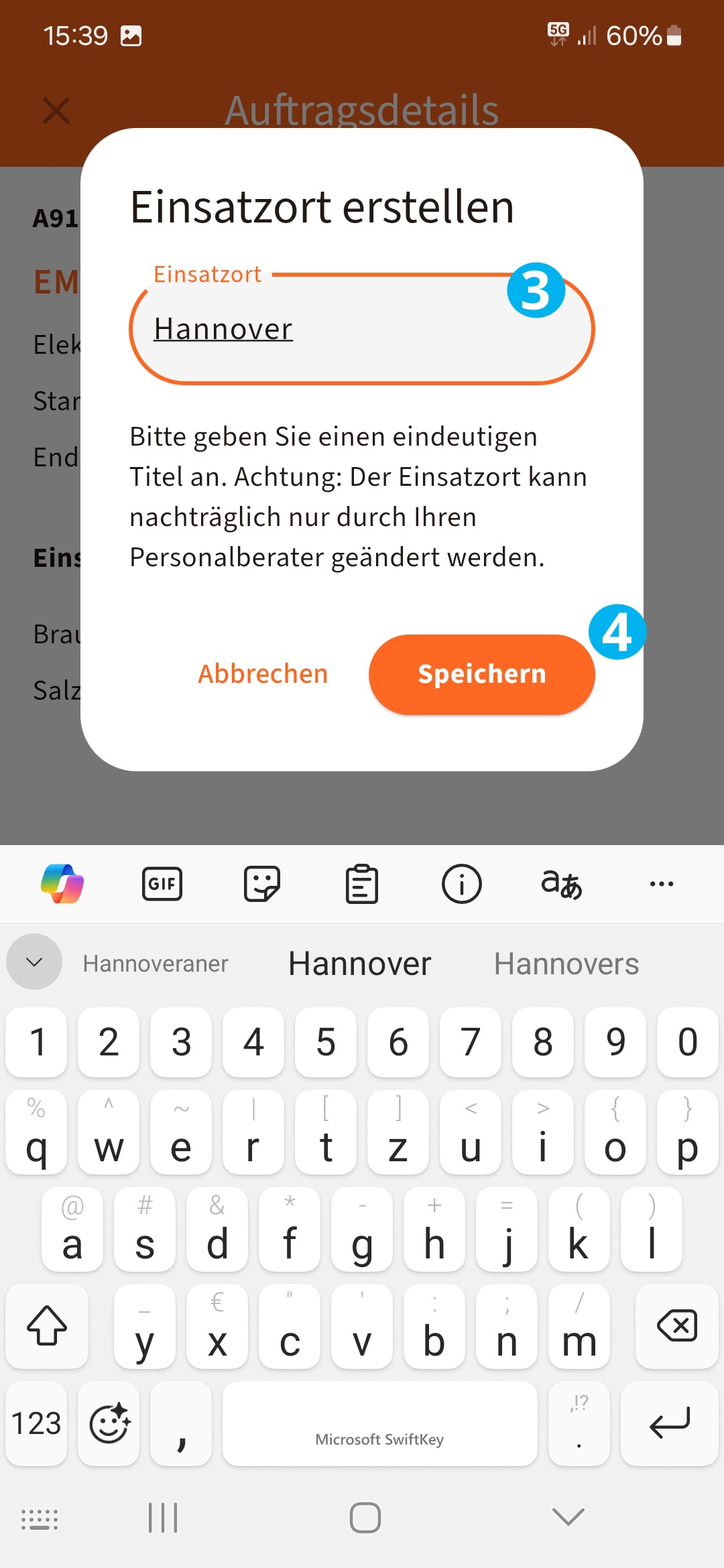Save the location with Speichern
The image size is (724, 1568).
click(x=481, y=674)
